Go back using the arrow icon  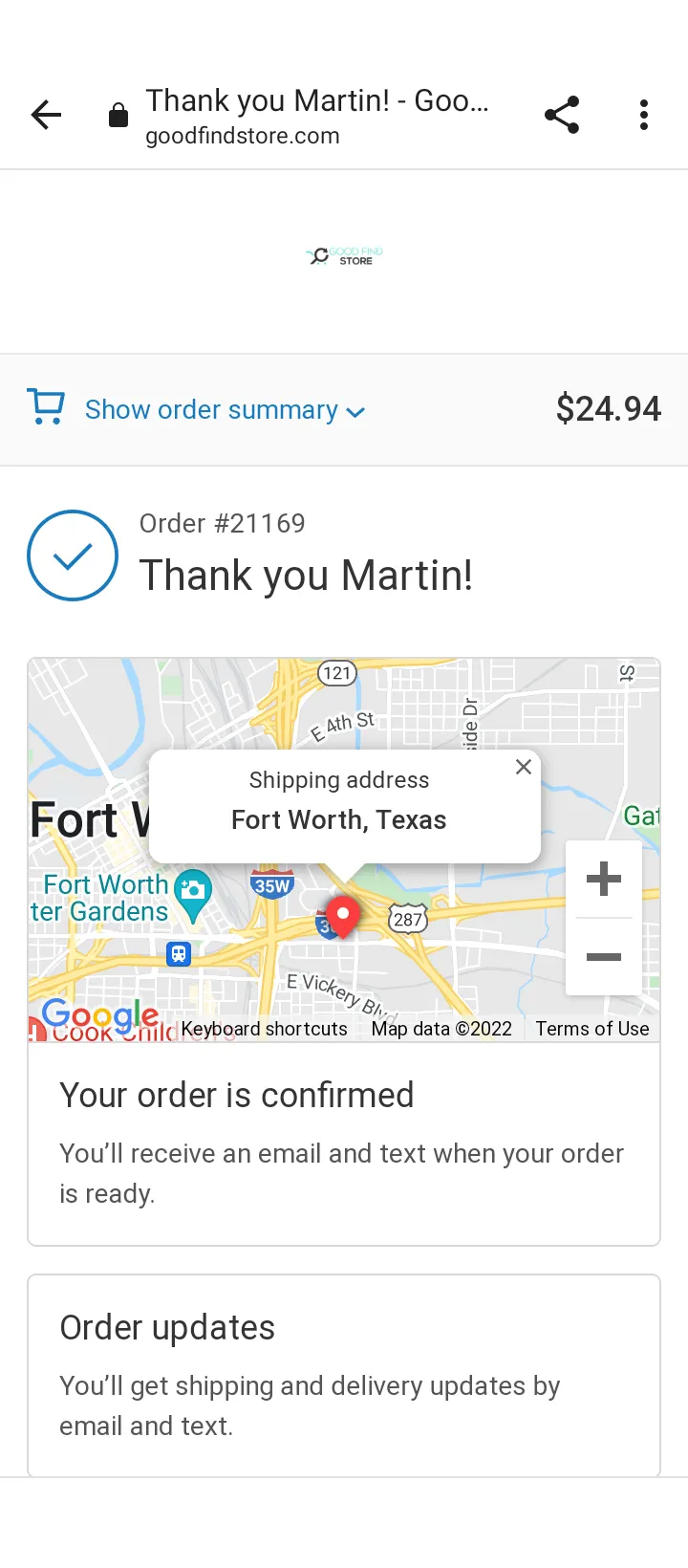coord(46,116)
